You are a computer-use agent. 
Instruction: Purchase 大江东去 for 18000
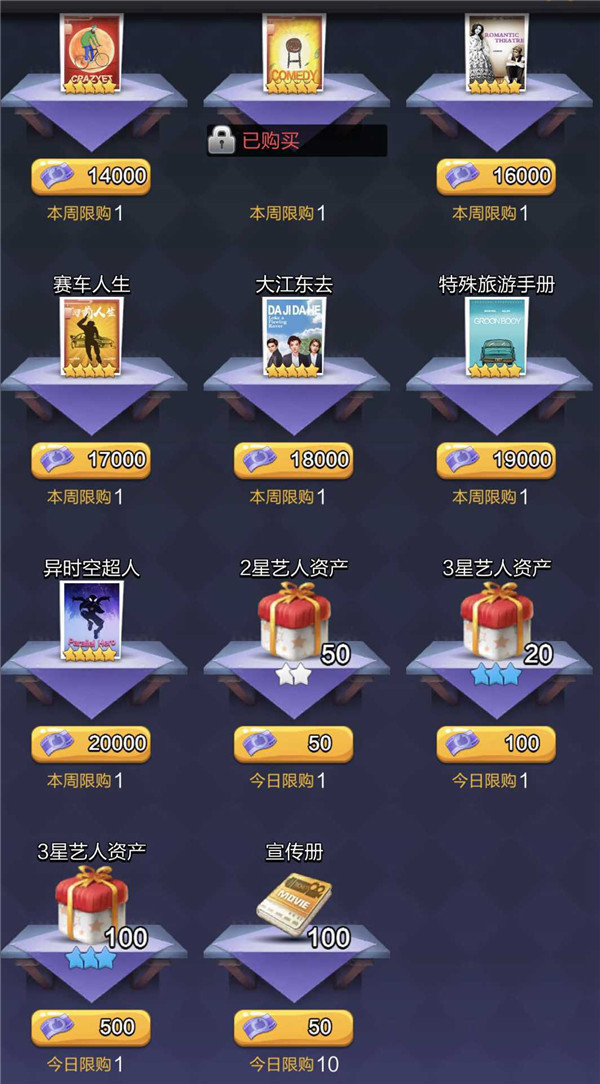click(x=294, y=460)
